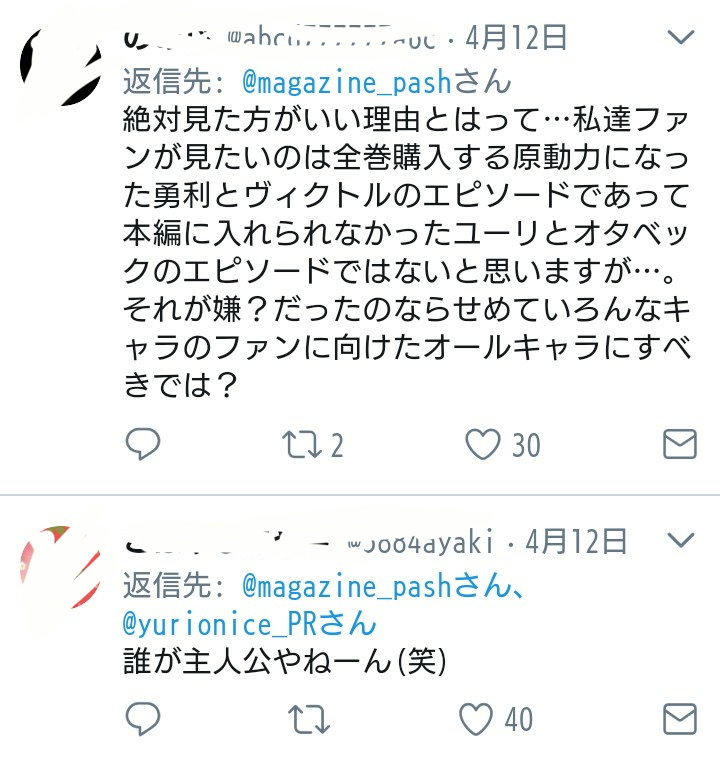
Task: Reply to the 誰が主人公やねーん tweet
Action: tap(143, 718)
